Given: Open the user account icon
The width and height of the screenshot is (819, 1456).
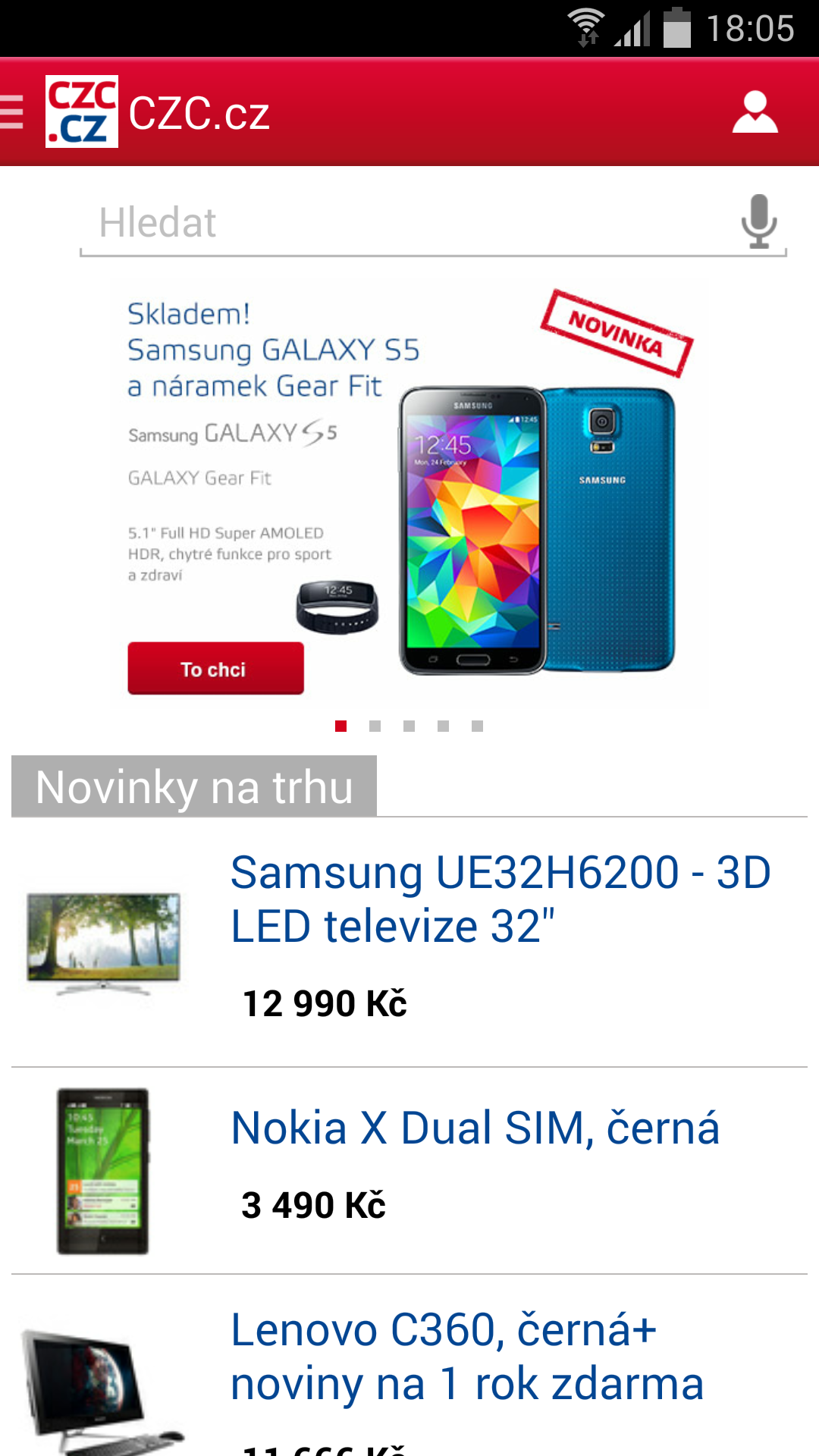Looking at the screenshot, I should point(755,112).
